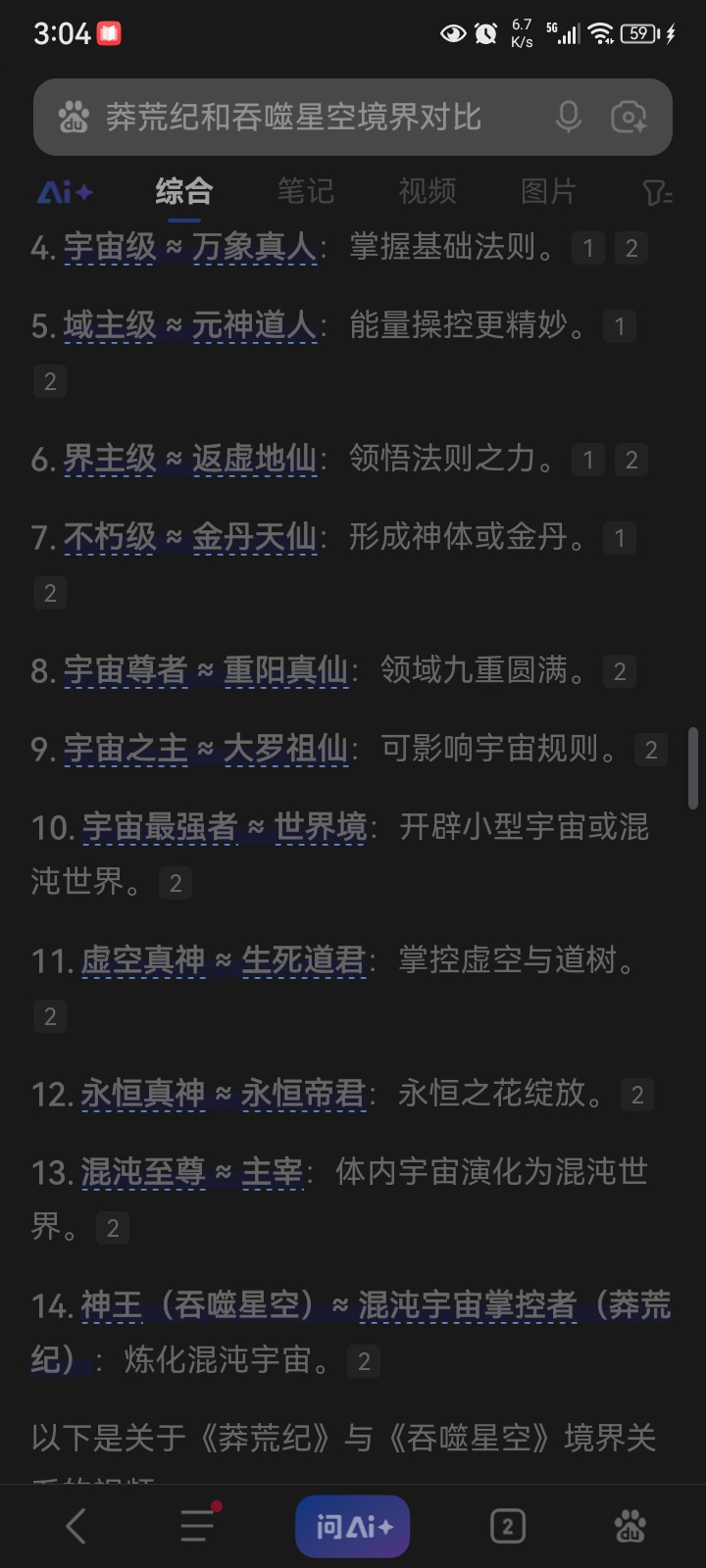This screenshot has height=1568, width=706.
Task: Open the 生死道君 linked term
Action: point(303,960)
